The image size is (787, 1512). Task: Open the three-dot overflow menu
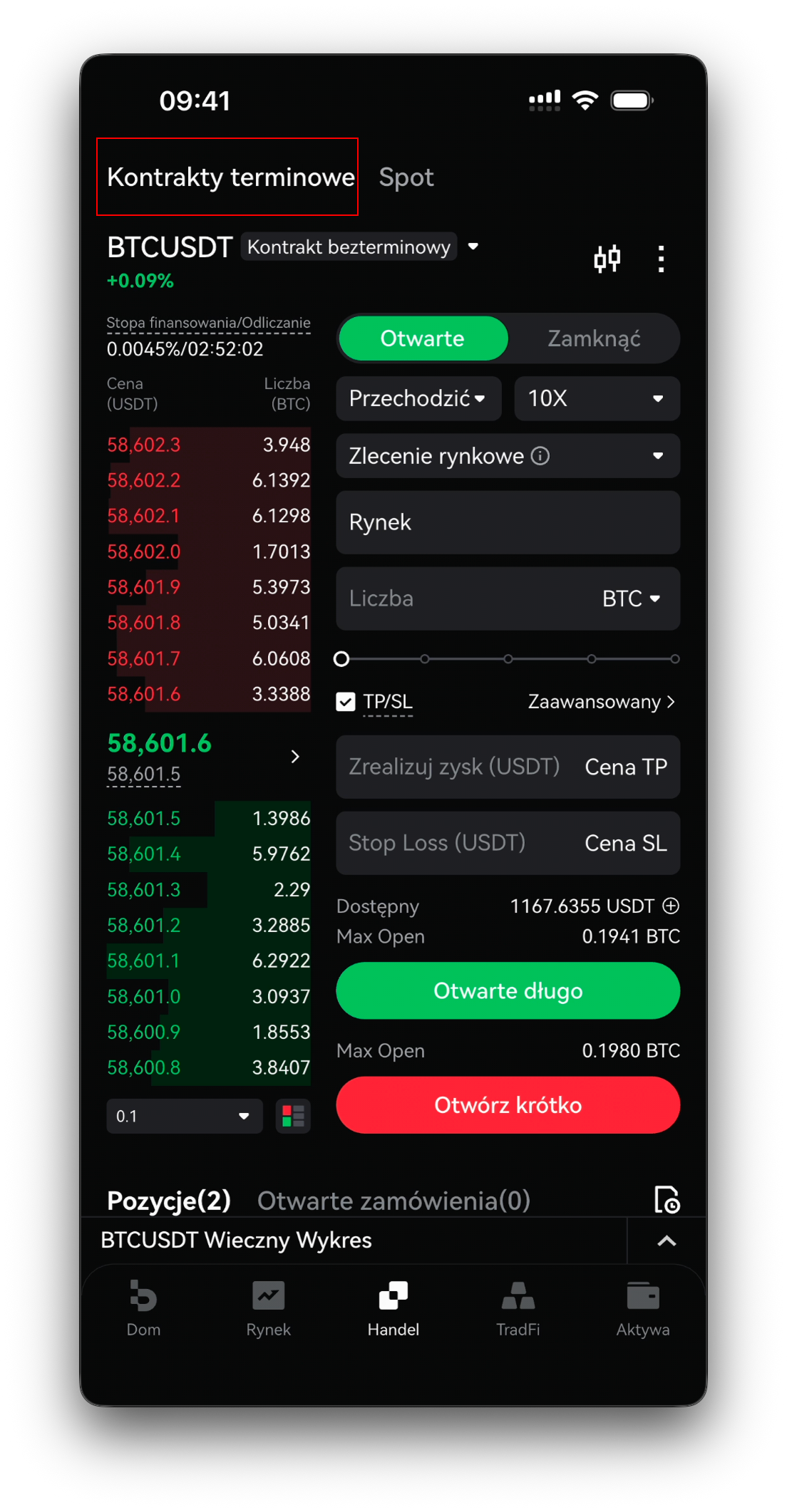(x=661, y=259)
